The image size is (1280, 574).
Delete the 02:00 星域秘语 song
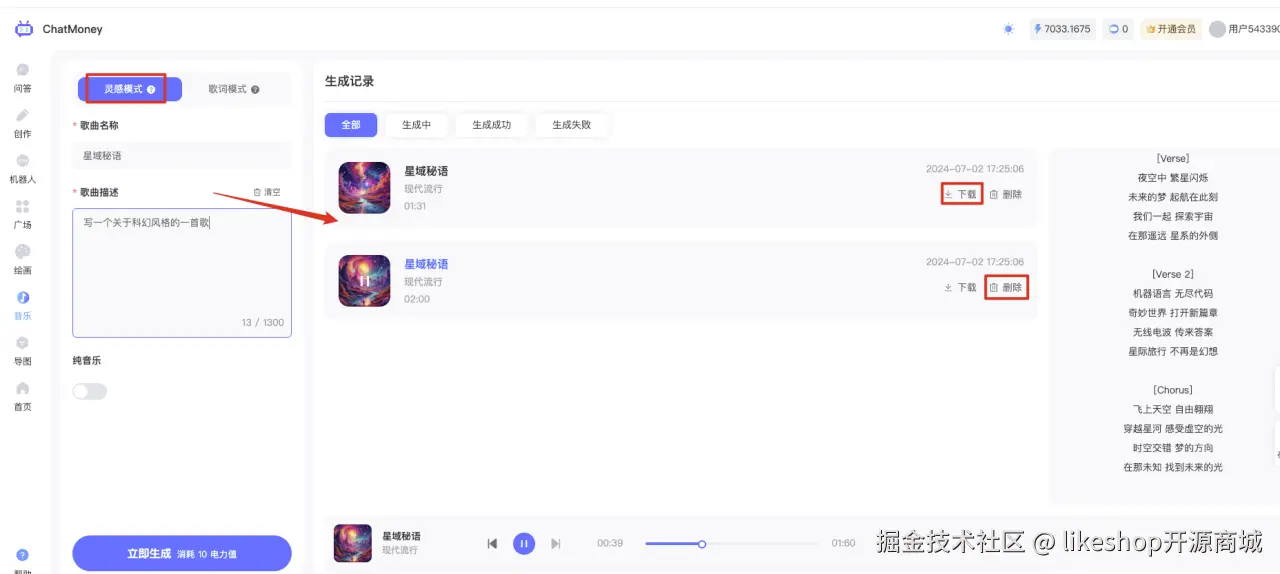(1006, 287)
